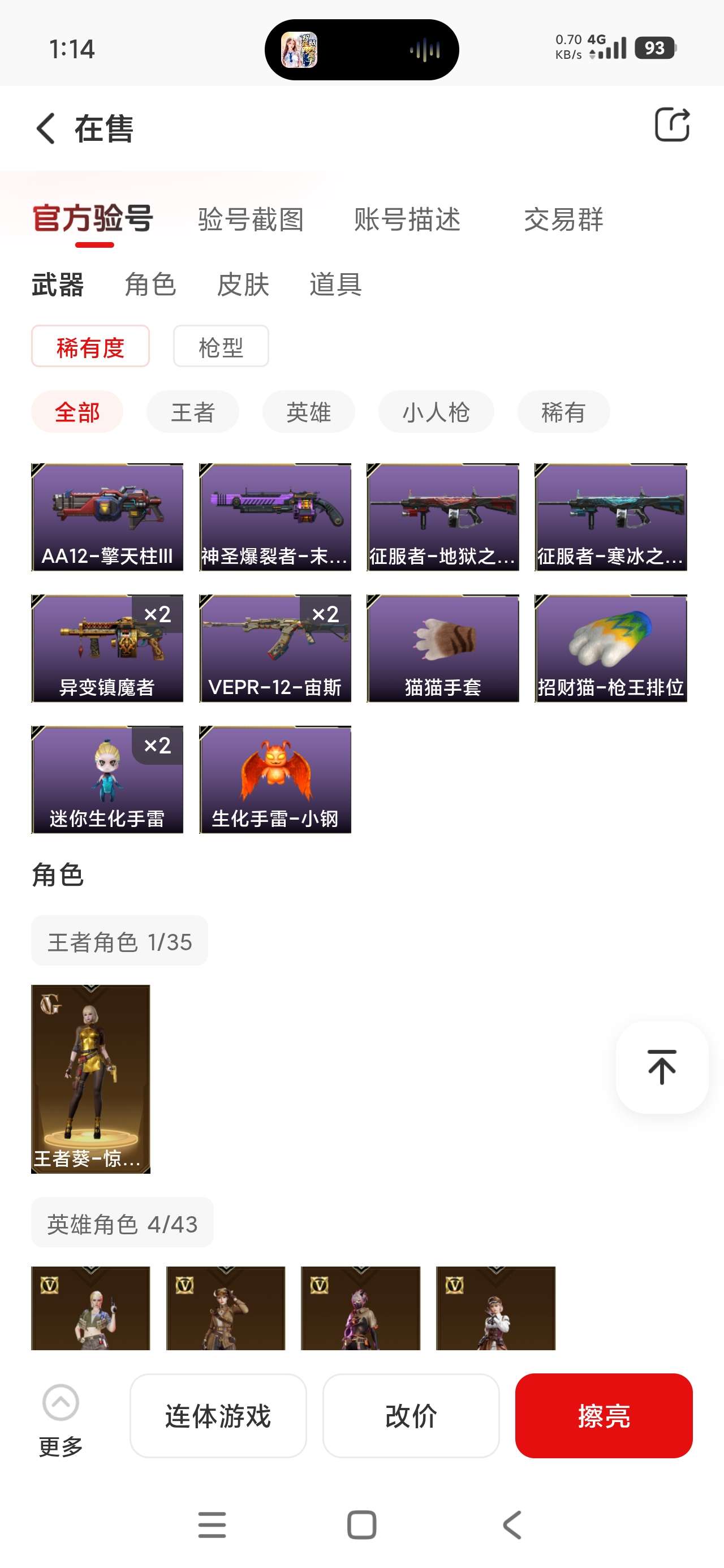Enable the 英雄 rarity filter
The image size is (724, 1568).
(x=308, y=411)
